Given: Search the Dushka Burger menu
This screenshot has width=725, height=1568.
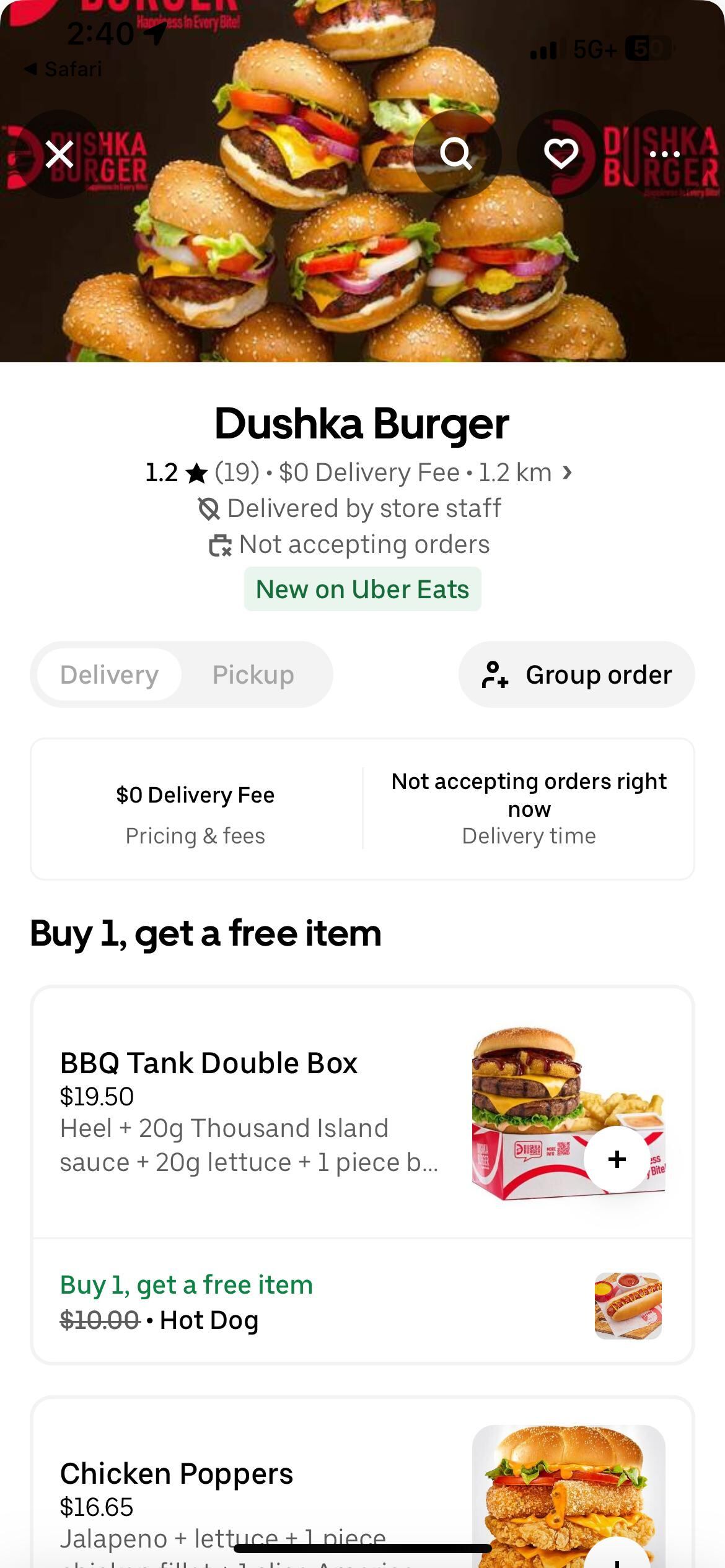Looking at the screenshot, I should (x=456, y=154).
